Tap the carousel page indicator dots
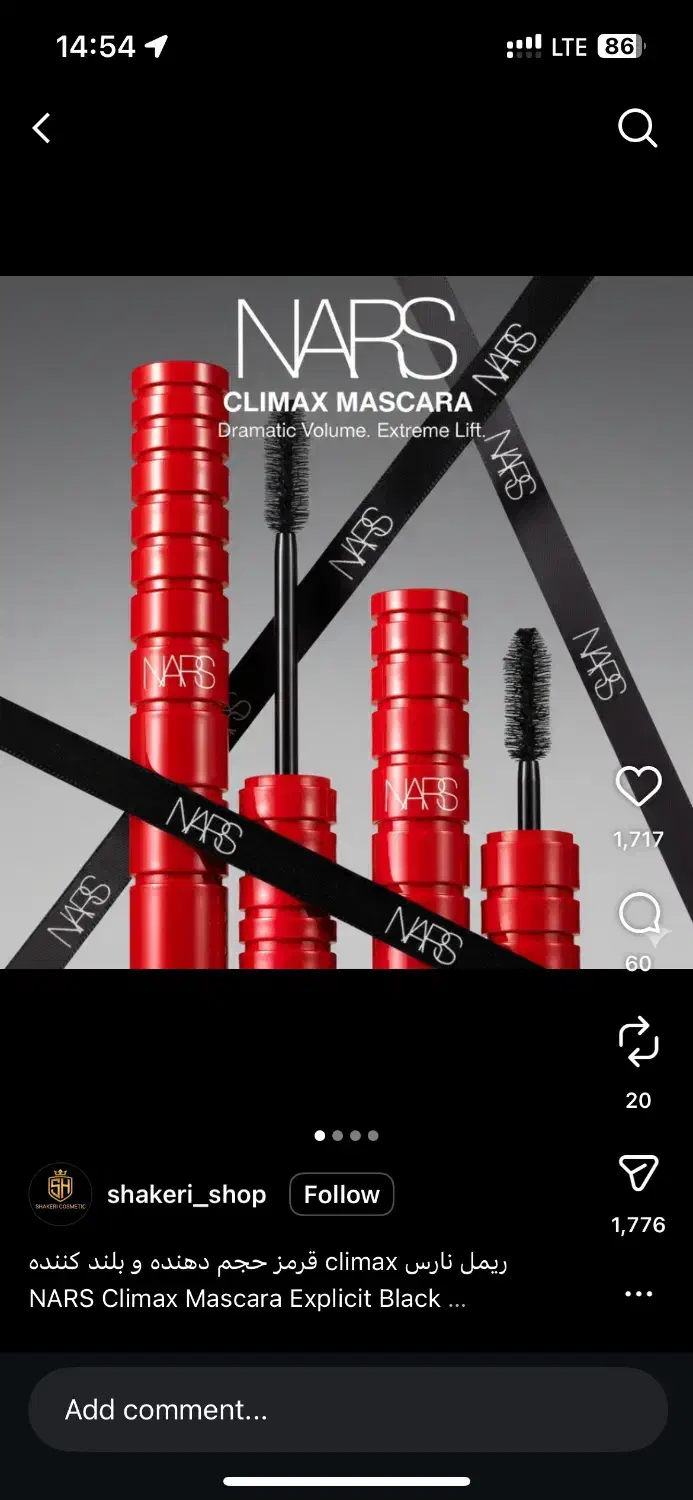693x1500 pixels. pos(346,1135)
